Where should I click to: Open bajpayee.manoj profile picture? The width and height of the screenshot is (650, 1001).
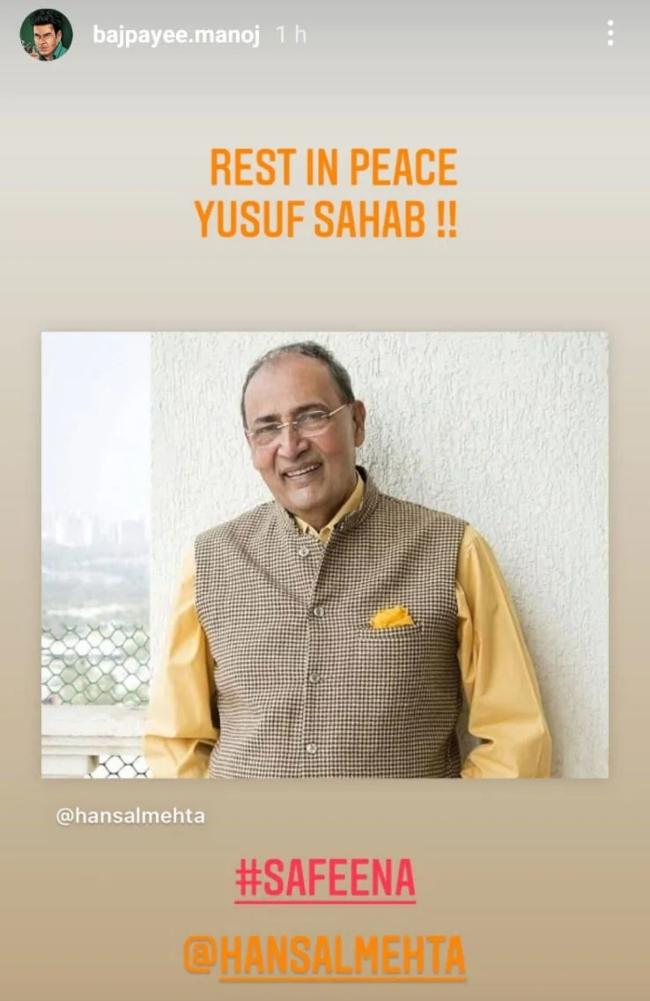[46, 35]
